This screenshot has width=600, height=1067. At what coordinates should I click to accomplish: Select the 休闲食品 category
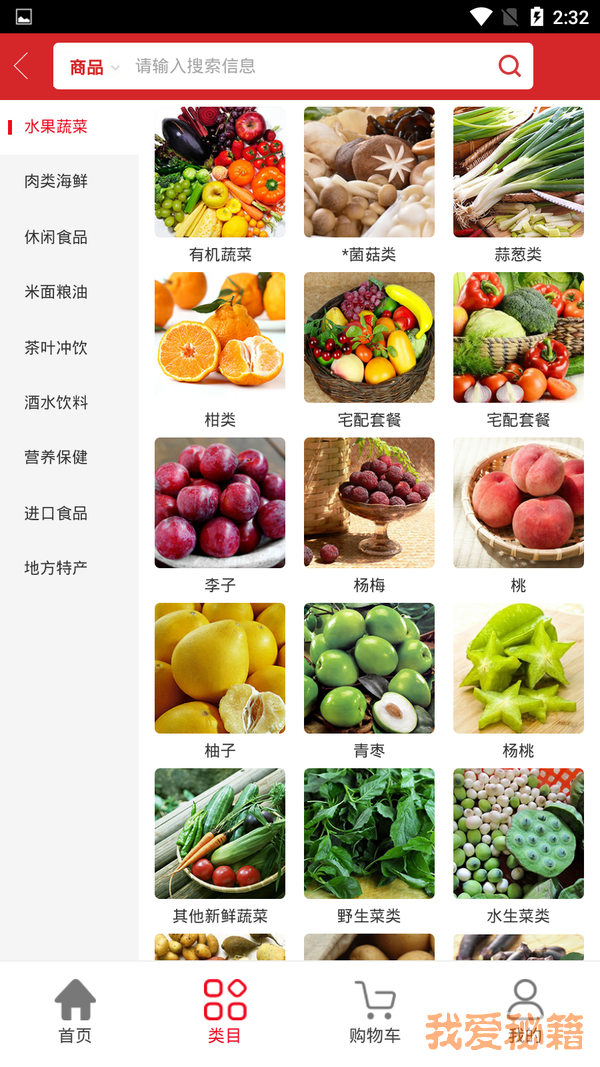click(x=57, y=237)
